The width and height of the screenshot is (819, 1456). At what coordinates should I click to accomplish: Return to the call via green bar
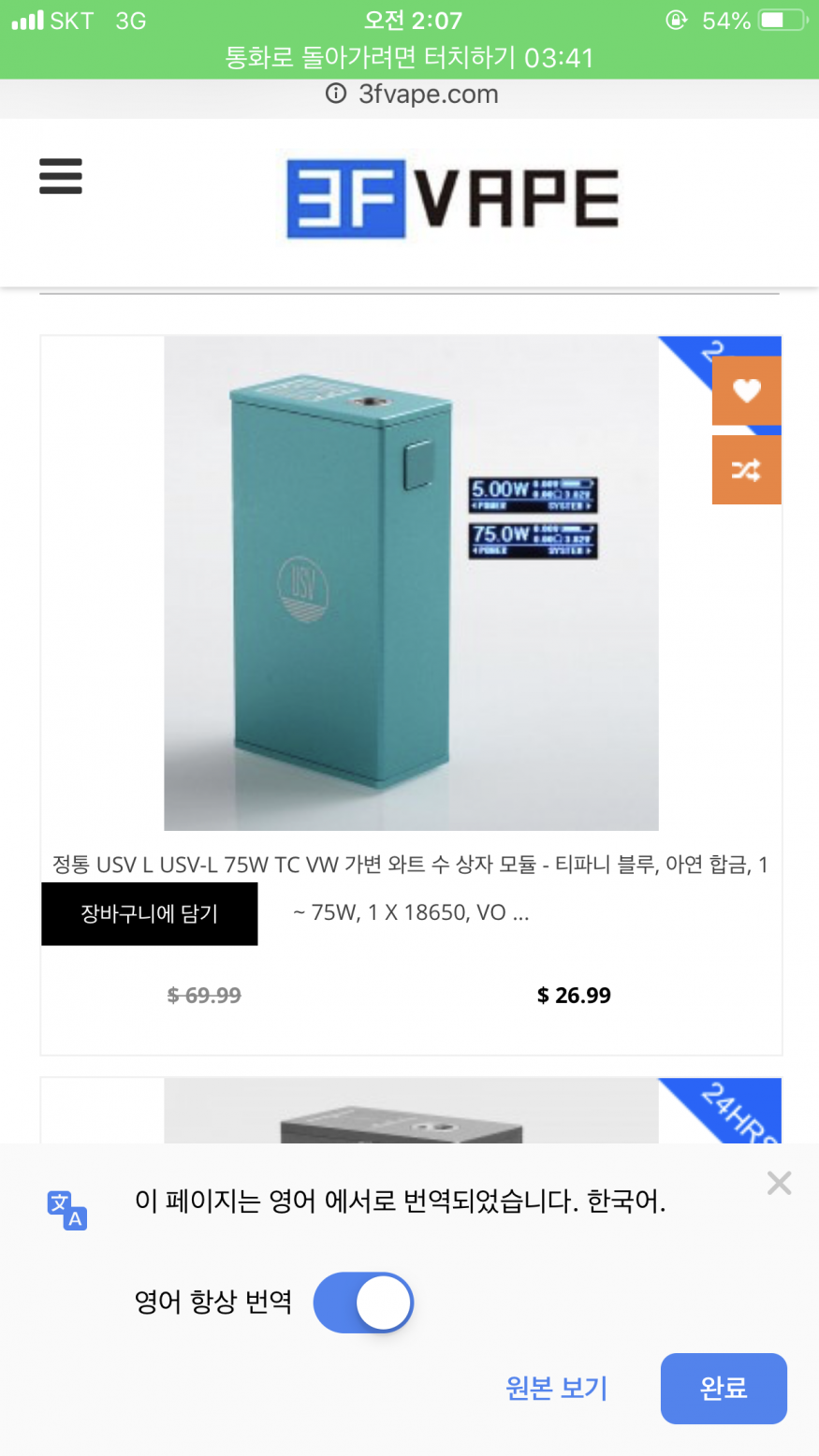click(x=410, y=58)
